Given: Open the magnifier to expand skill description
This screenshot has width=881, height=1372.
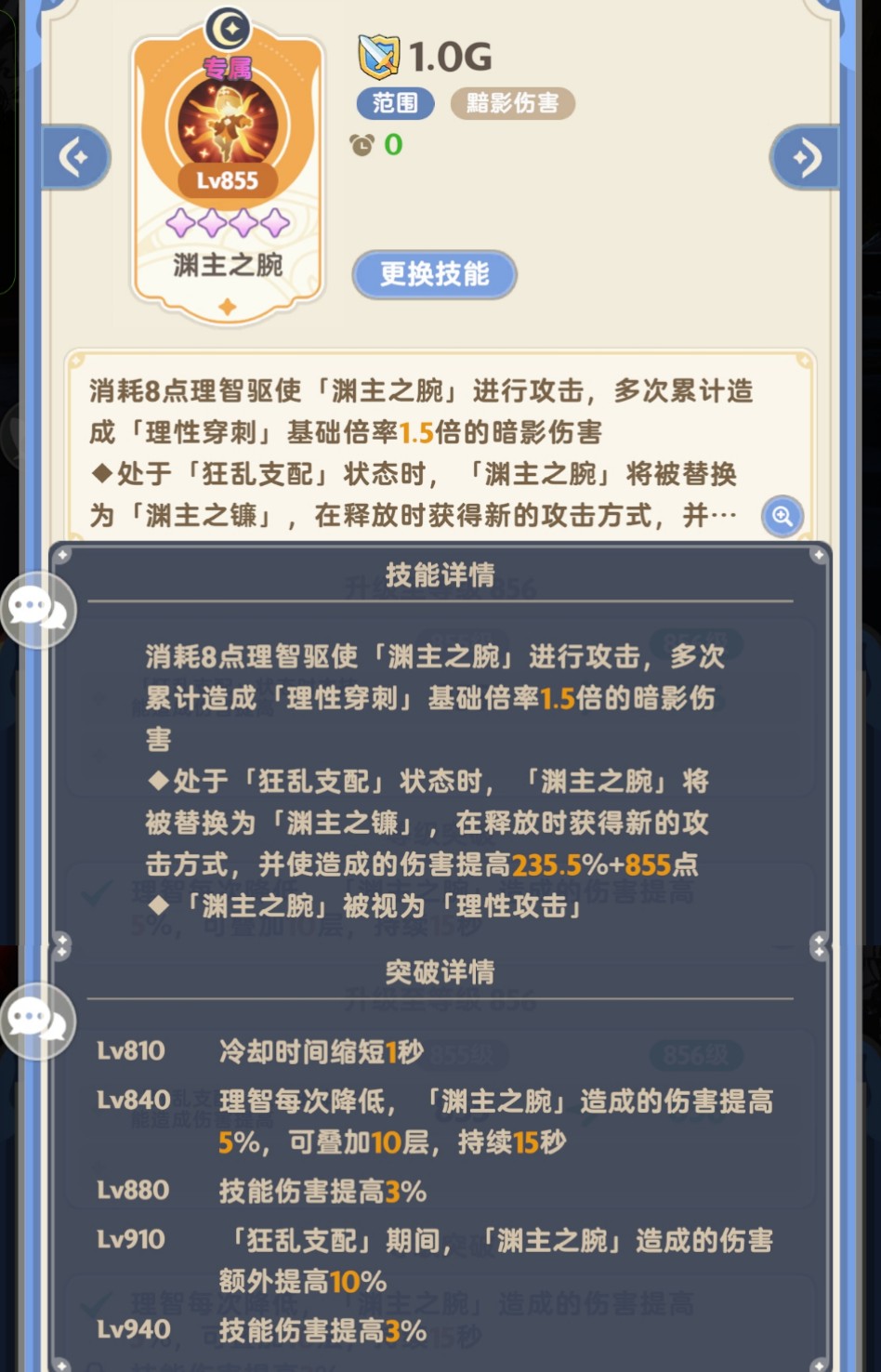Looking at the screenshot, I should [782, 516].
